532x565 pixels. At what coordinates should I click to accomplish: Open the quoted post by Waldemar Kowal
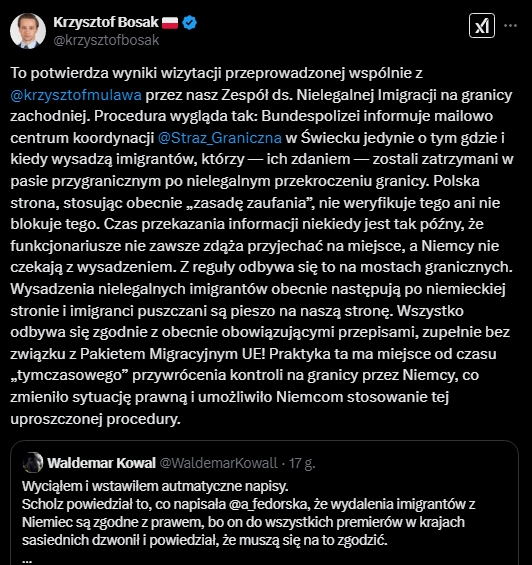point(265,503)
